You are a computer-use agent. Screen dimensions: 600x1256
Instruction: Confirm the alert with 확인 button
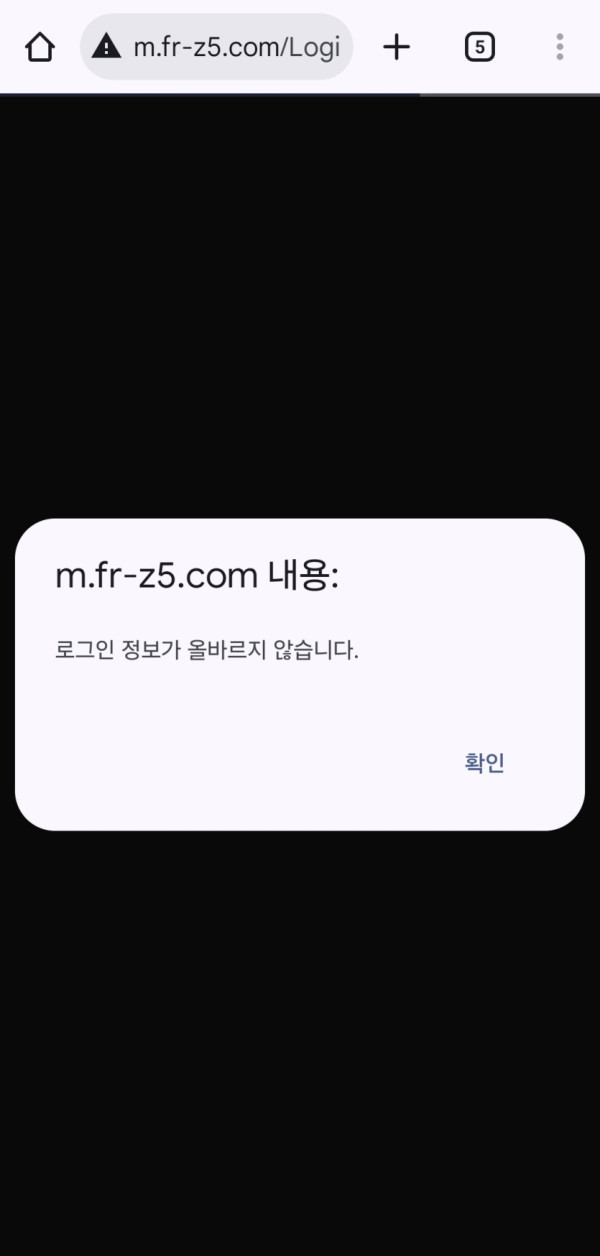tap(485, 763)
